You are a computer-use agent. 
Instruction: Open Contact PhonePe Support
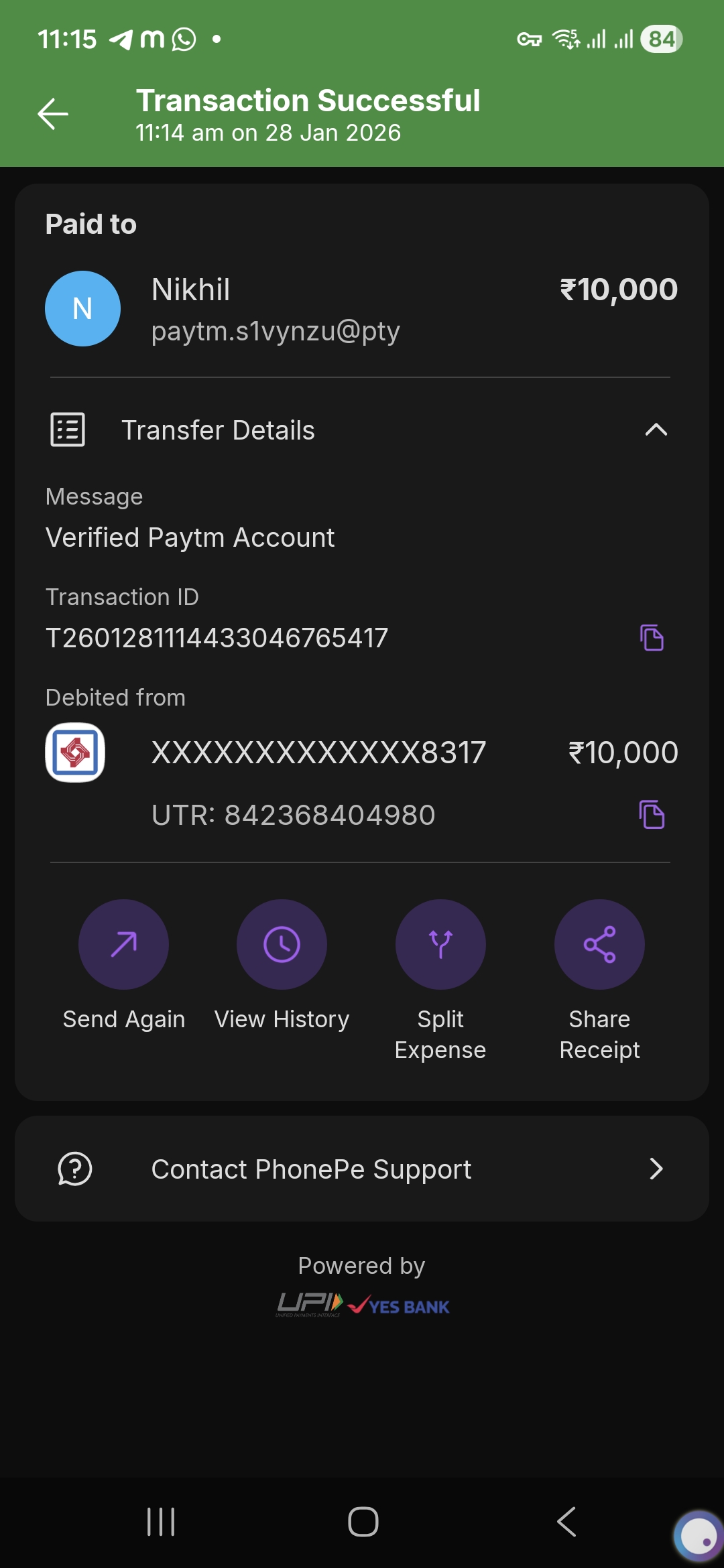click(362, 1169)
